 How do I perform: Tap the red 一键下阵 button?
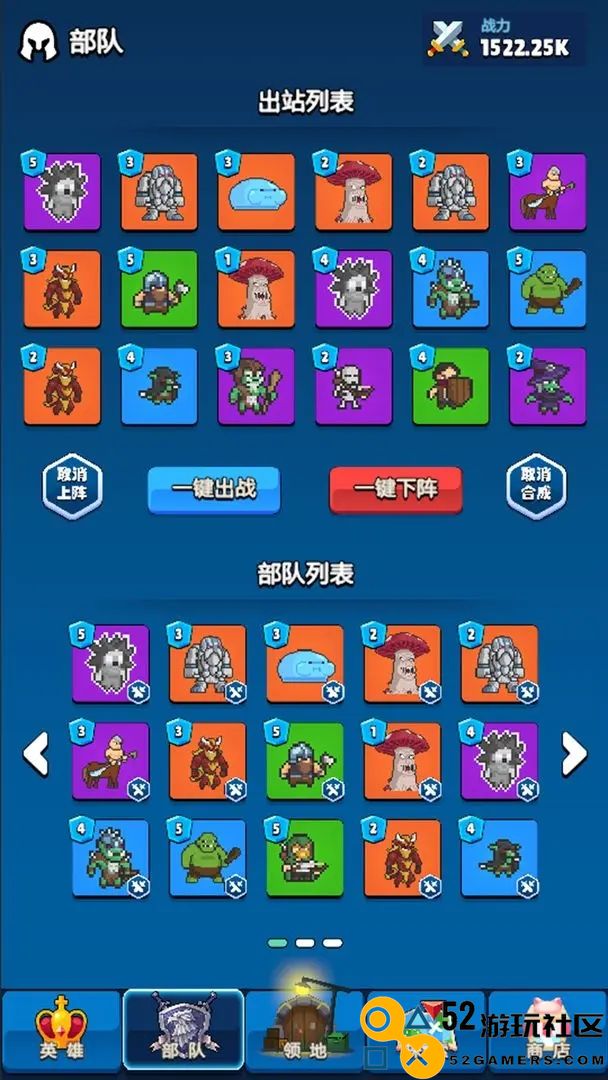pyautogui.click(x=395, y=490)
